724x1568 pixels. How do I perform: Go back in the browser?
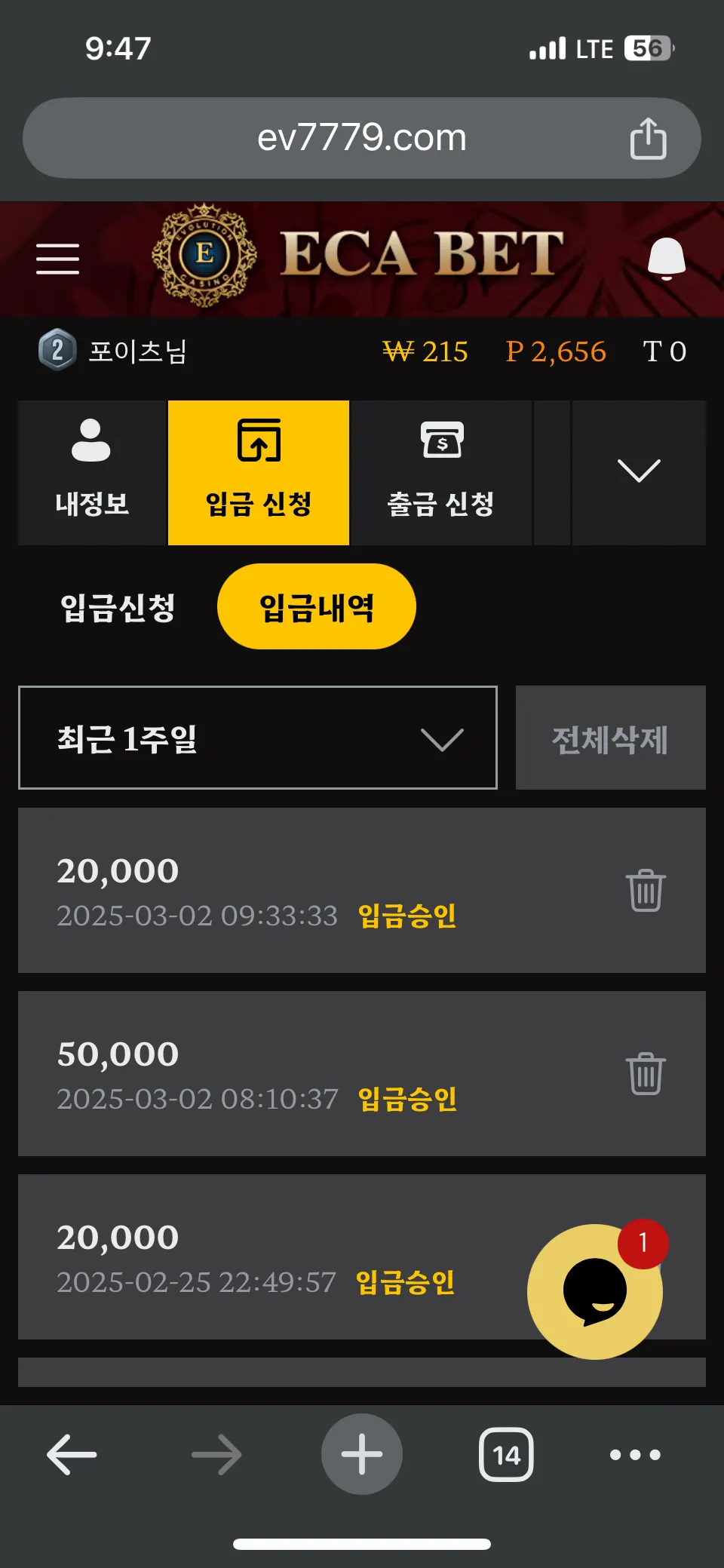point(72,1454)
